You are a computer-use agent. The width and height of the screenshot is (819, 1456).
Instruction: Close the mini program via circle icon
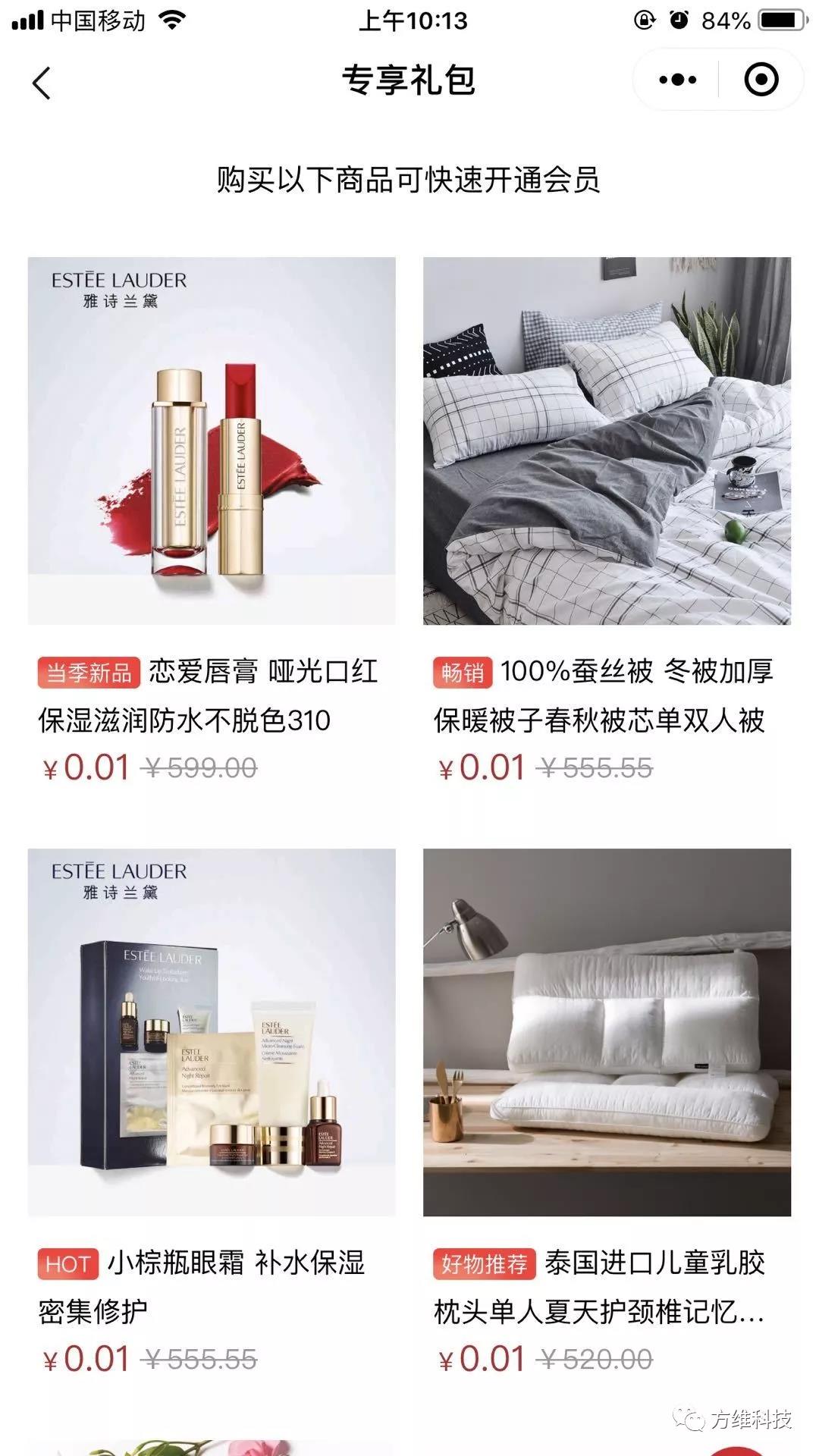(761, 80)
